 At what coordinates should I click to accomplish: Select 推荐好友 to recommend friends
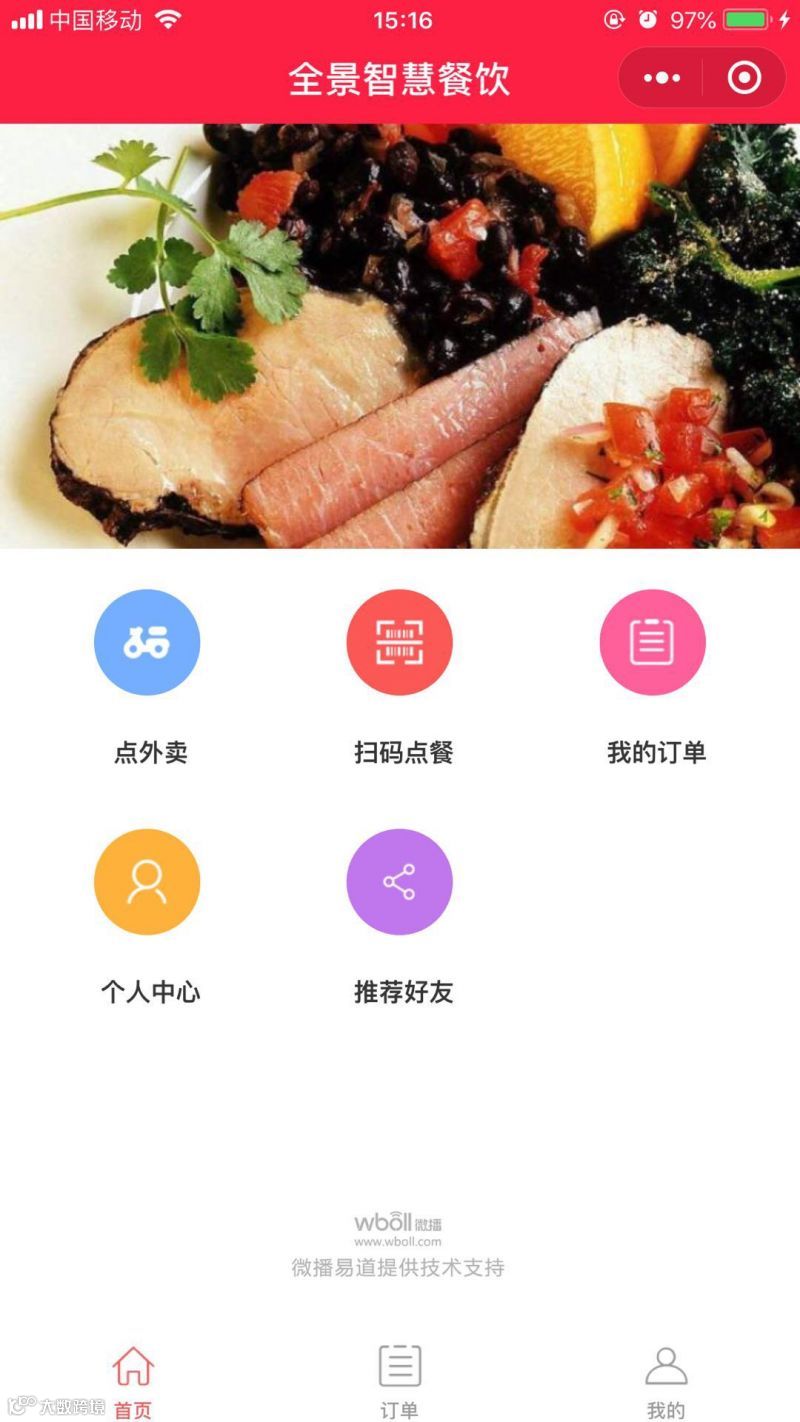pos(399,882)
